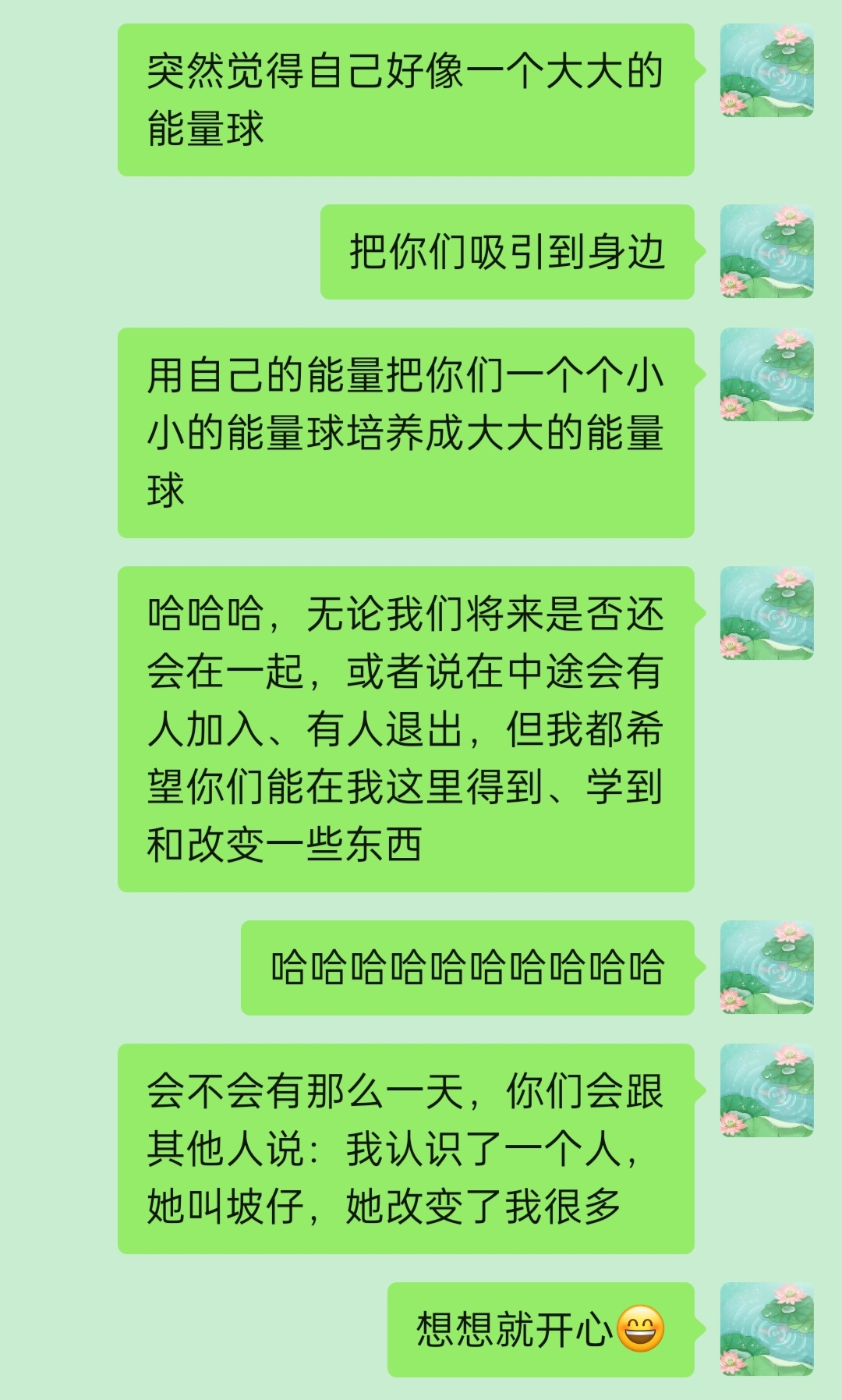Viewport: 842px width, 1400px height.
Task: Open avatar next to '会不会有那么一天' message
Action: tap(766, 1090)
